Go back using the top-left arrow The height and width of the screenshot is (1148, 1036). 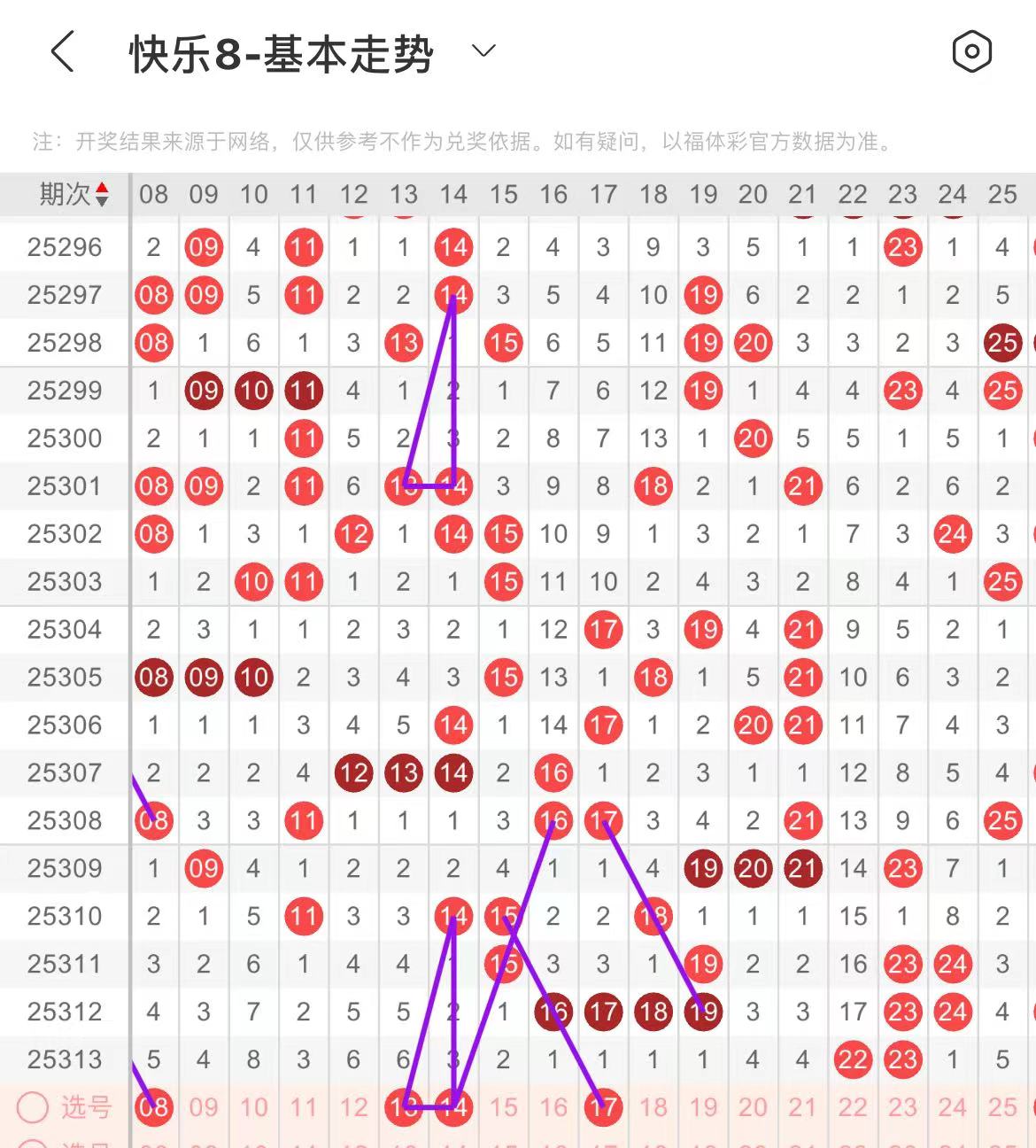coord(62,51)
